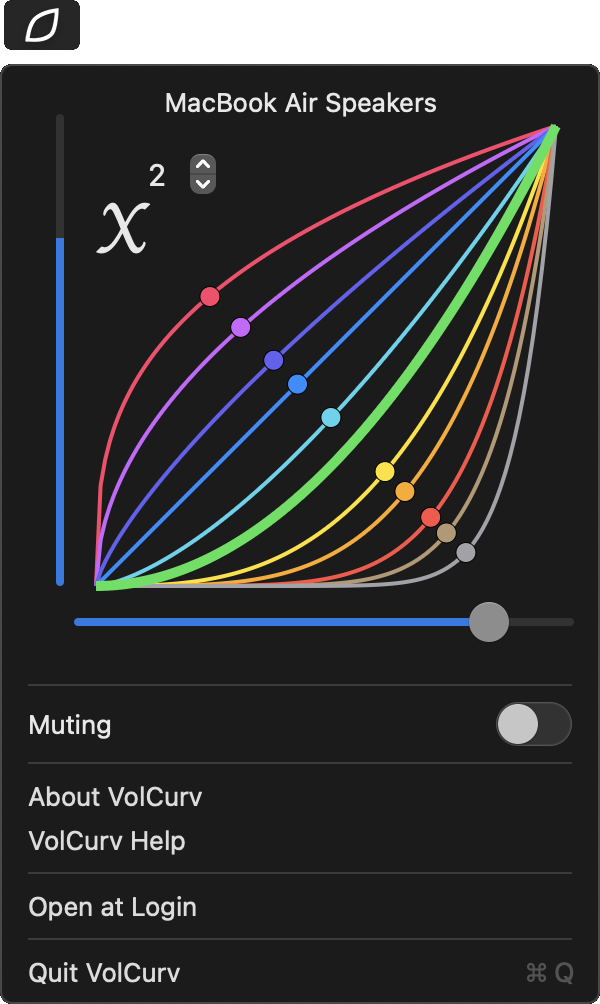Tap the horizontal volume slider knob
Screen dimensions: 600x1004
(x=489, y=622)
